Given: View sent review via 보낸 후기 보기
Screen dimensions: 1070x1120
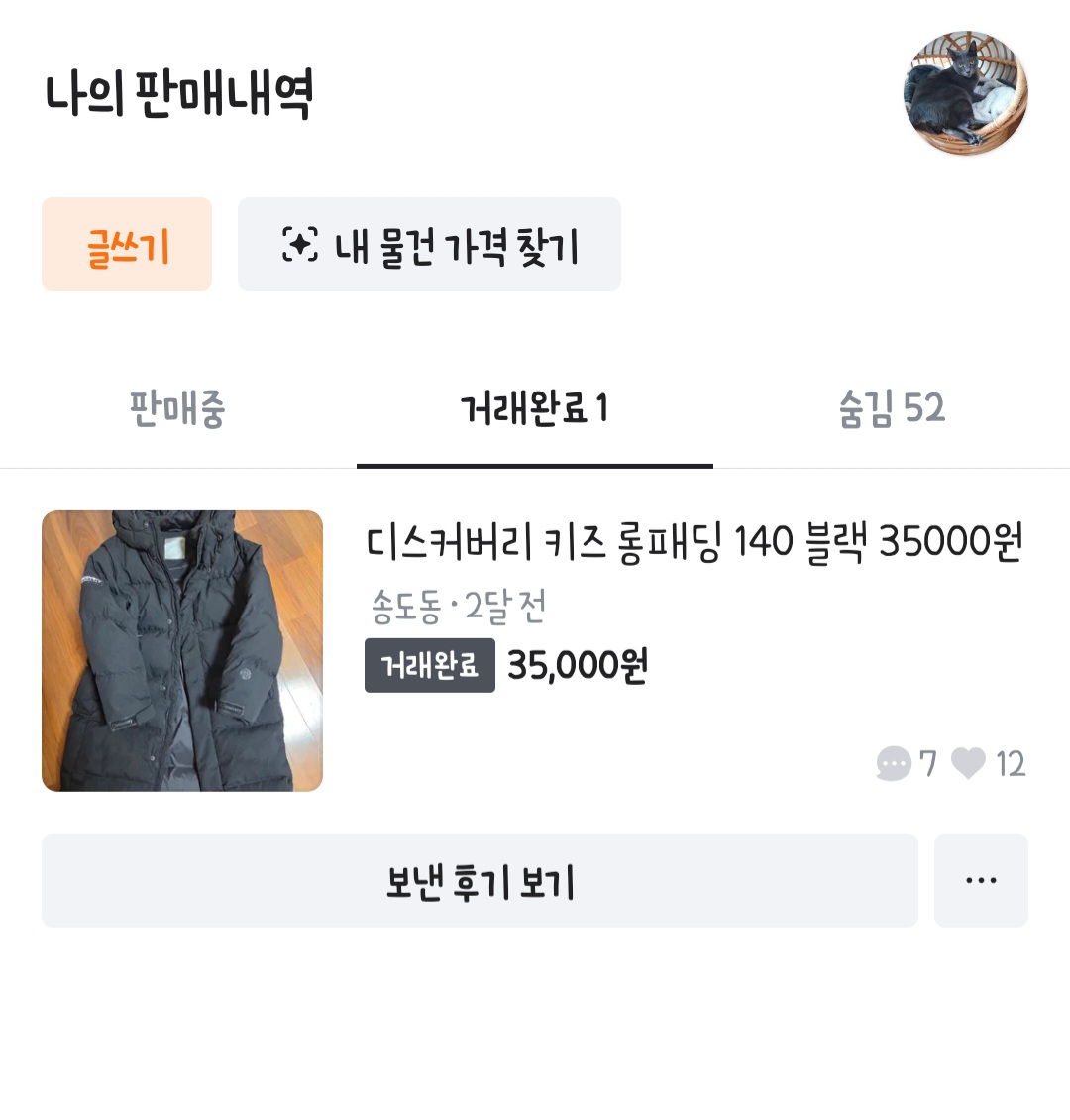Looking at the screenshot, I should point(480,881).
